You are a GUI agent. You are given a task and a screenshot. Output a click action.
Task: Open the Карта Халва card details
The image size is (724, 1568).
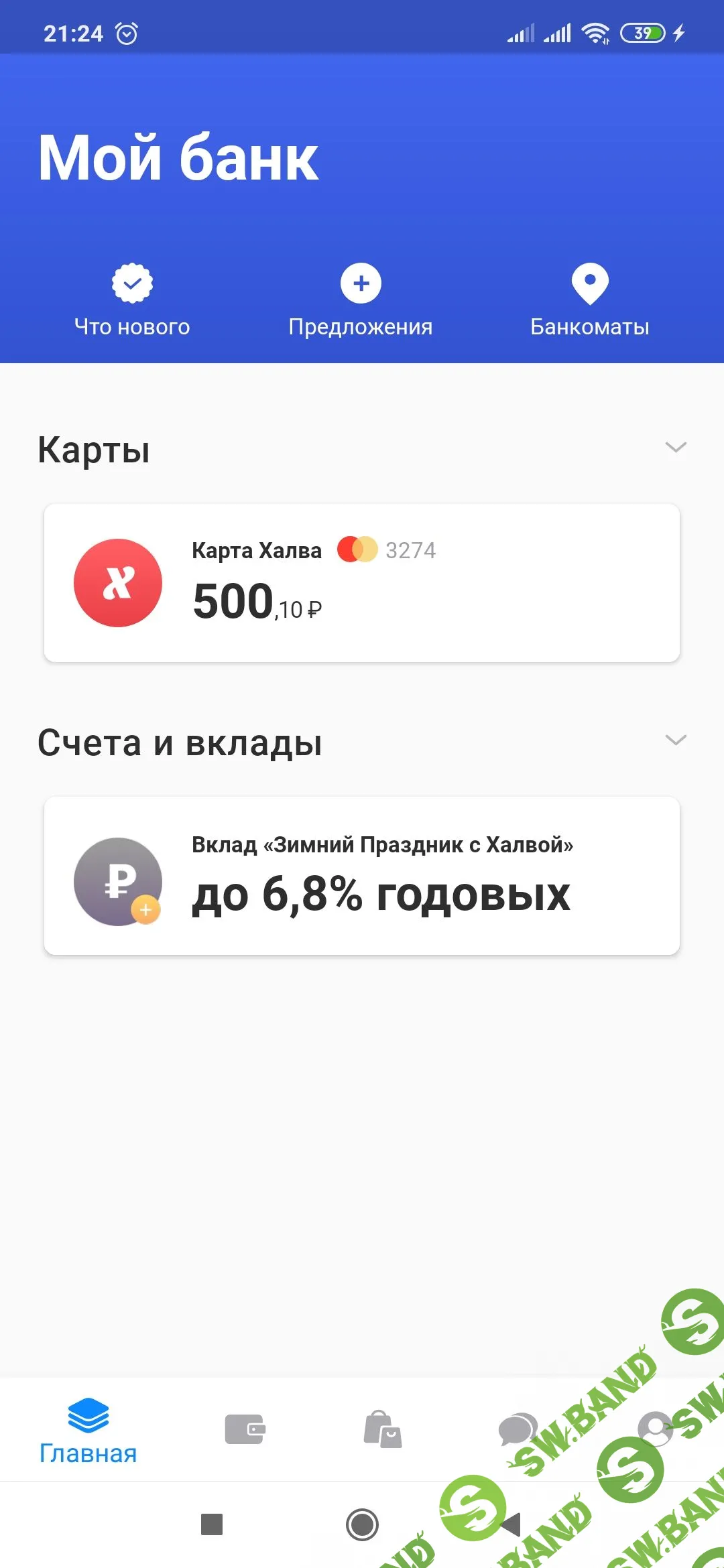tap(362, 583)
